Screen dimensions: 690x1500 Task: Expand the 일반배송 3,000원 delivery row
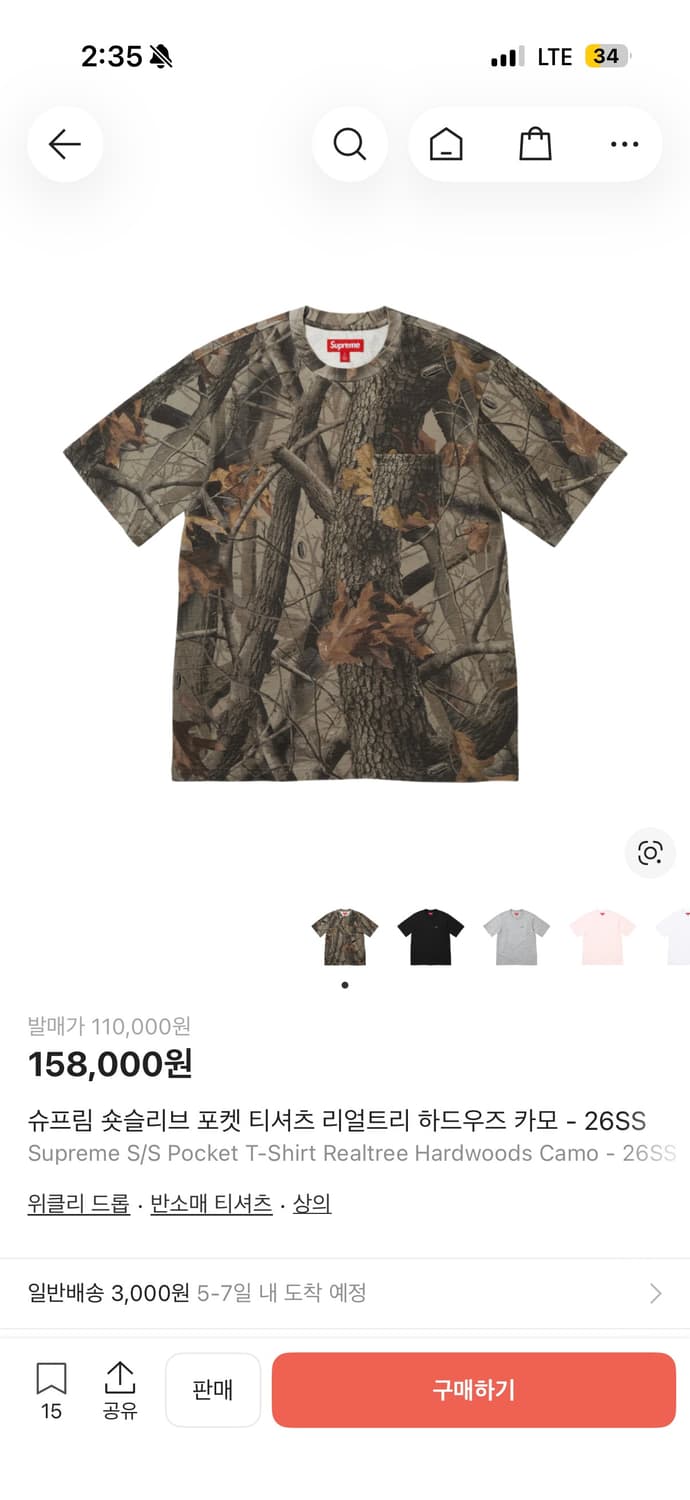pyautogui.click(x=345, y=1293)
